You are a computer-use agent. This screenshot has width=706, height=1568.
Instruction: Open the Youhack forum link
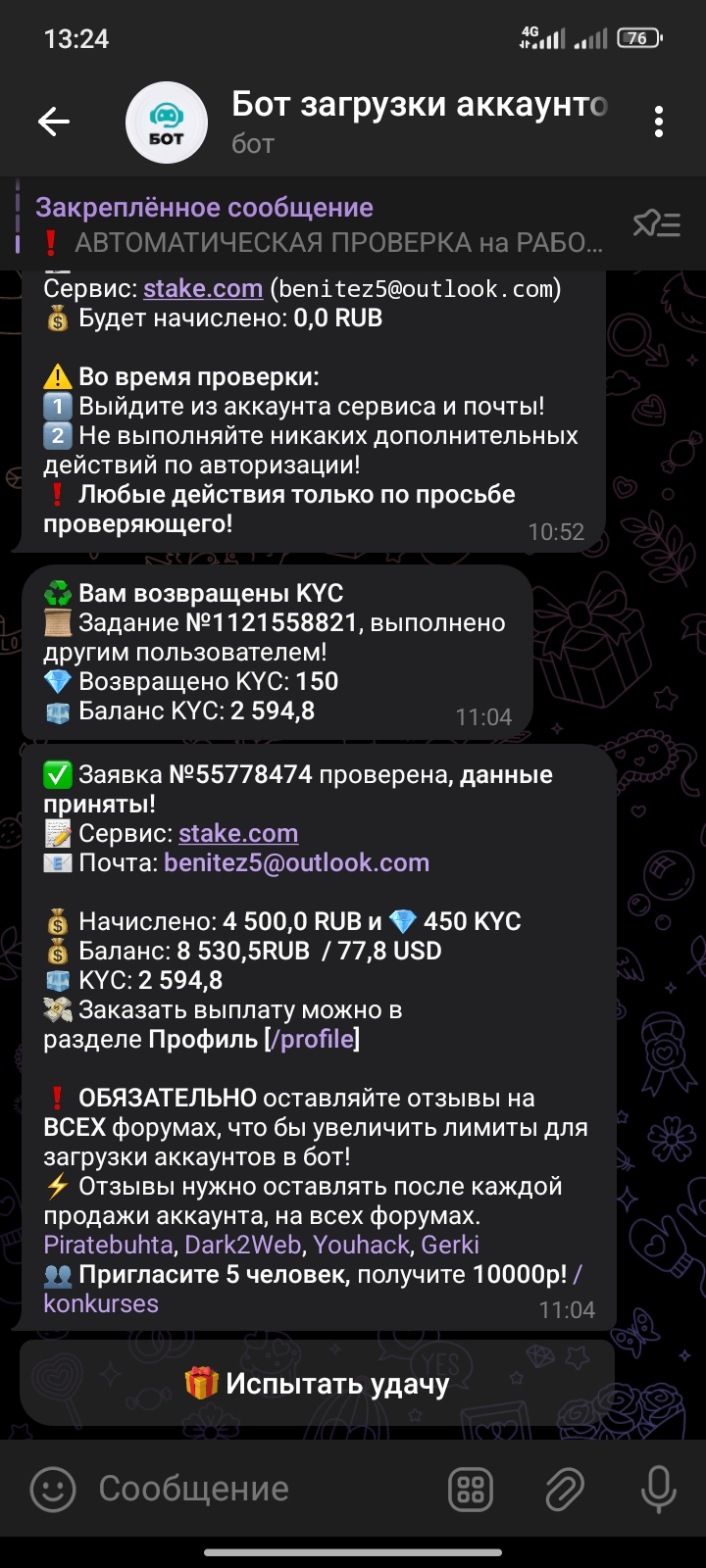(361, 1245)
